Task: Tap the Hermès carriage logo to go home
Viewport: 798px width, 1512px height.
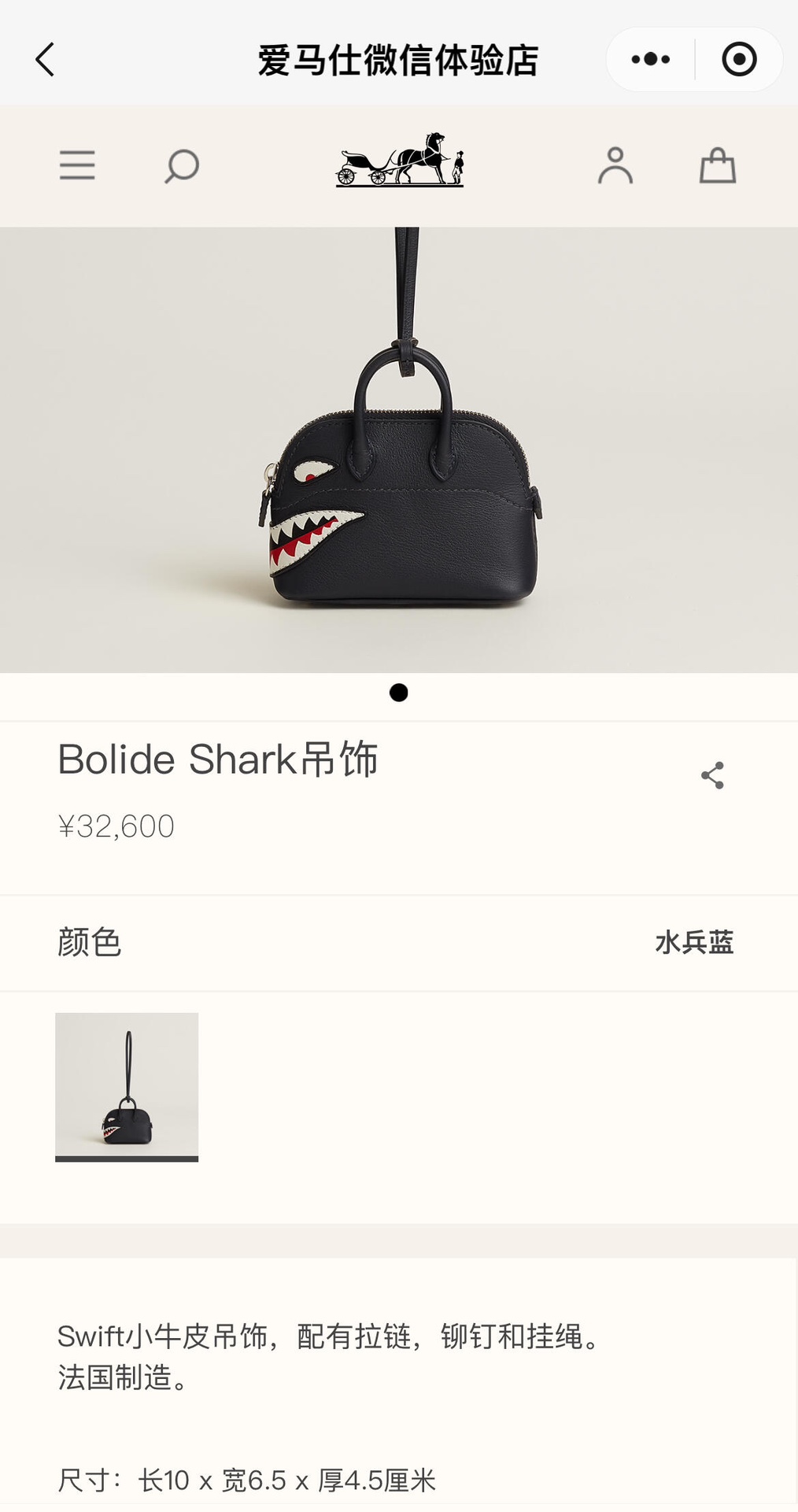Action: (x=400, y=161)
